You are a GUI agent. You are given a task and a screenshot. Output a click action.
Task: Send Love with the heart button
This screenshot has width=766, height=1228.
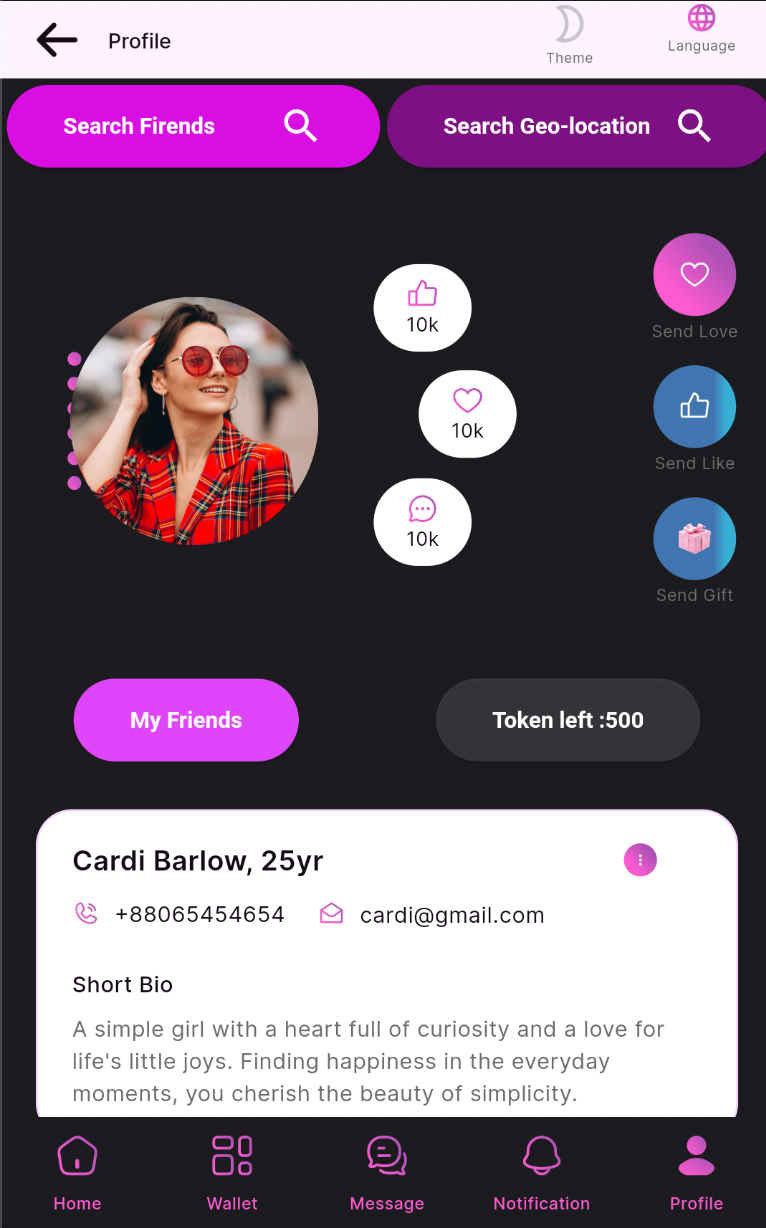tap(694, 275)
